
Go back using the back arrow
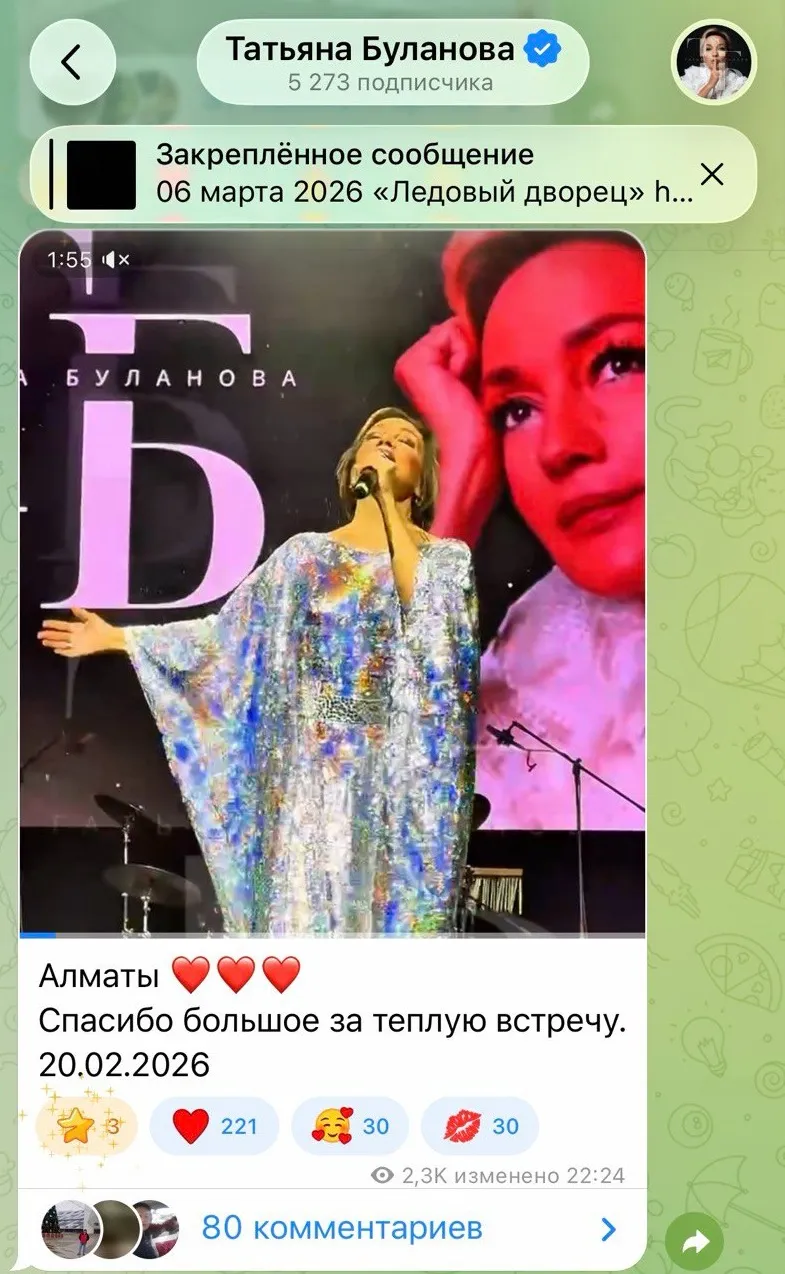tap(71, 62)
